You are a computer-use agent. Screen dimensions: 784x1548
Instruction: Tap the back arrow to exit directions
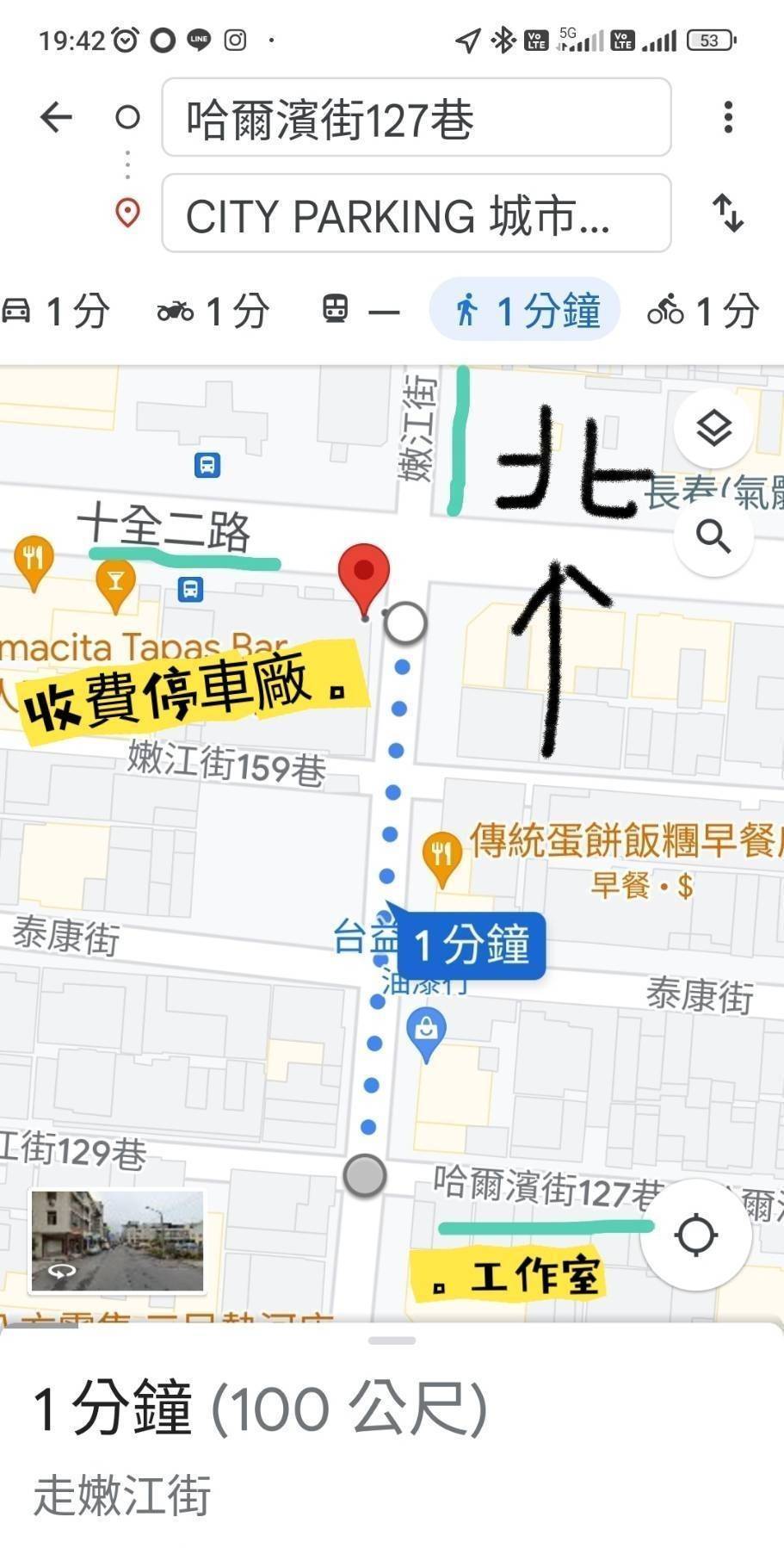(x=55, y=118)
